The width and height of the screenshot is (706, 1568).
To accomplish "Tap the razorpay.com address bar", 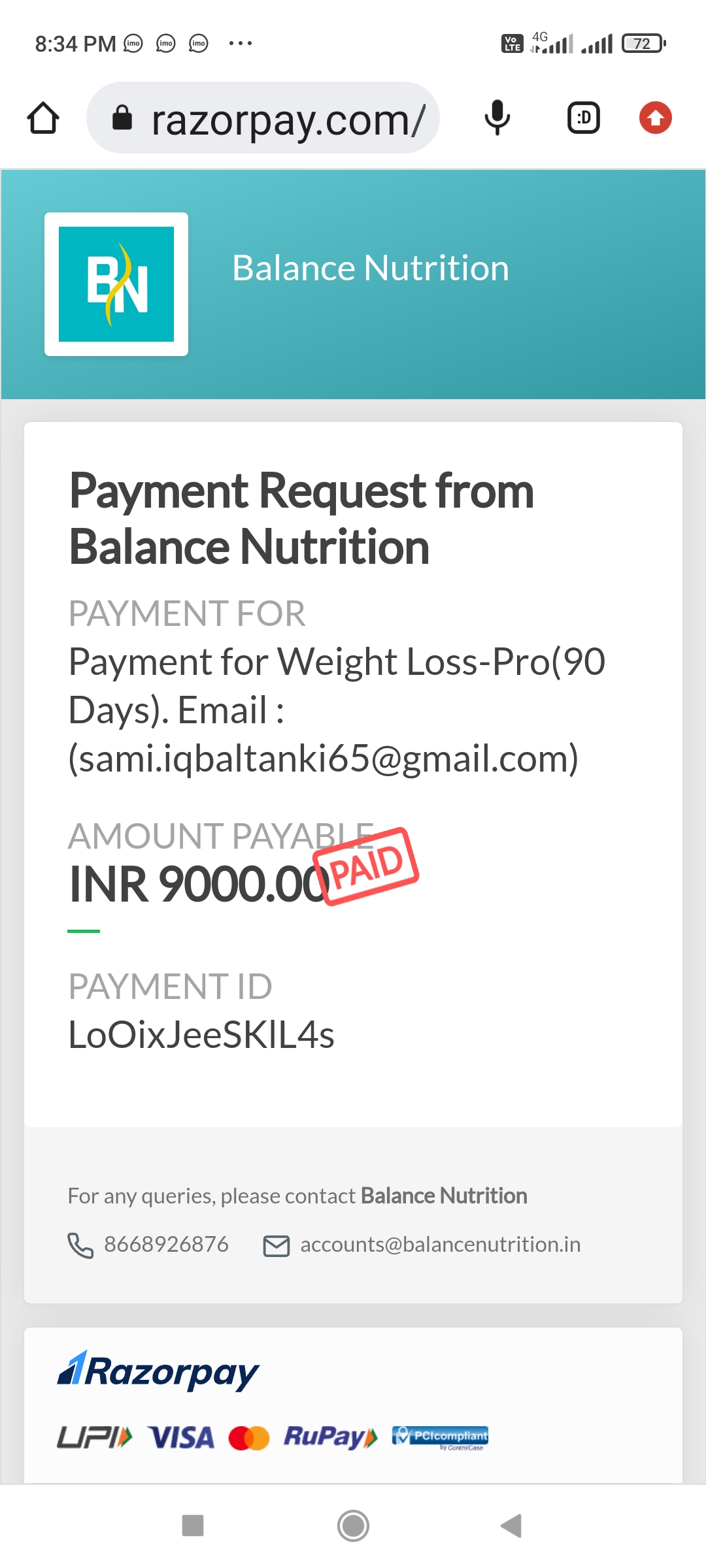I will point(263,118).
